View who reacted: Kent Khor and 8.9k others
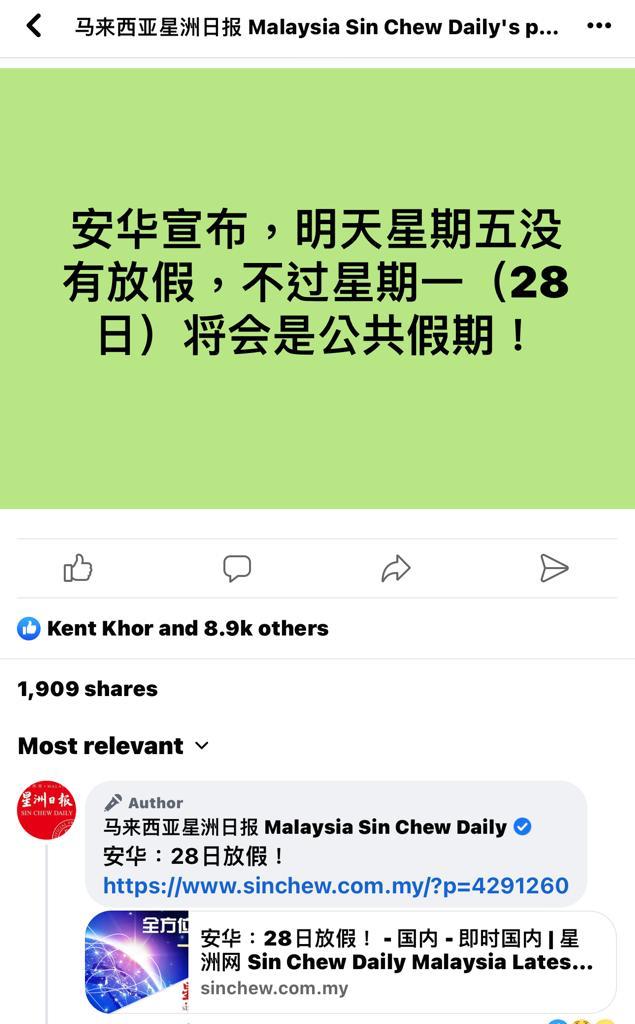The width and height of the screenshot is (635, 1024). [187, 628]
